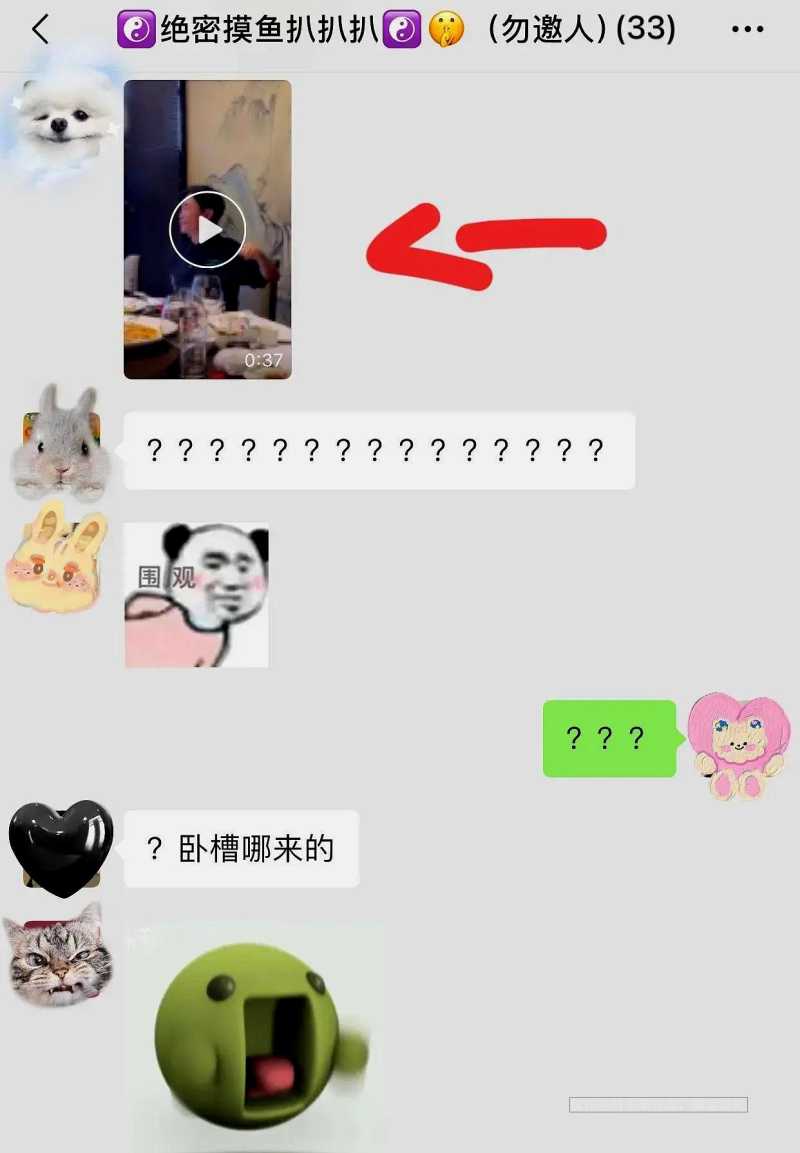
Task: Open the black heart avatar's profile
Action: coord(61,848)
